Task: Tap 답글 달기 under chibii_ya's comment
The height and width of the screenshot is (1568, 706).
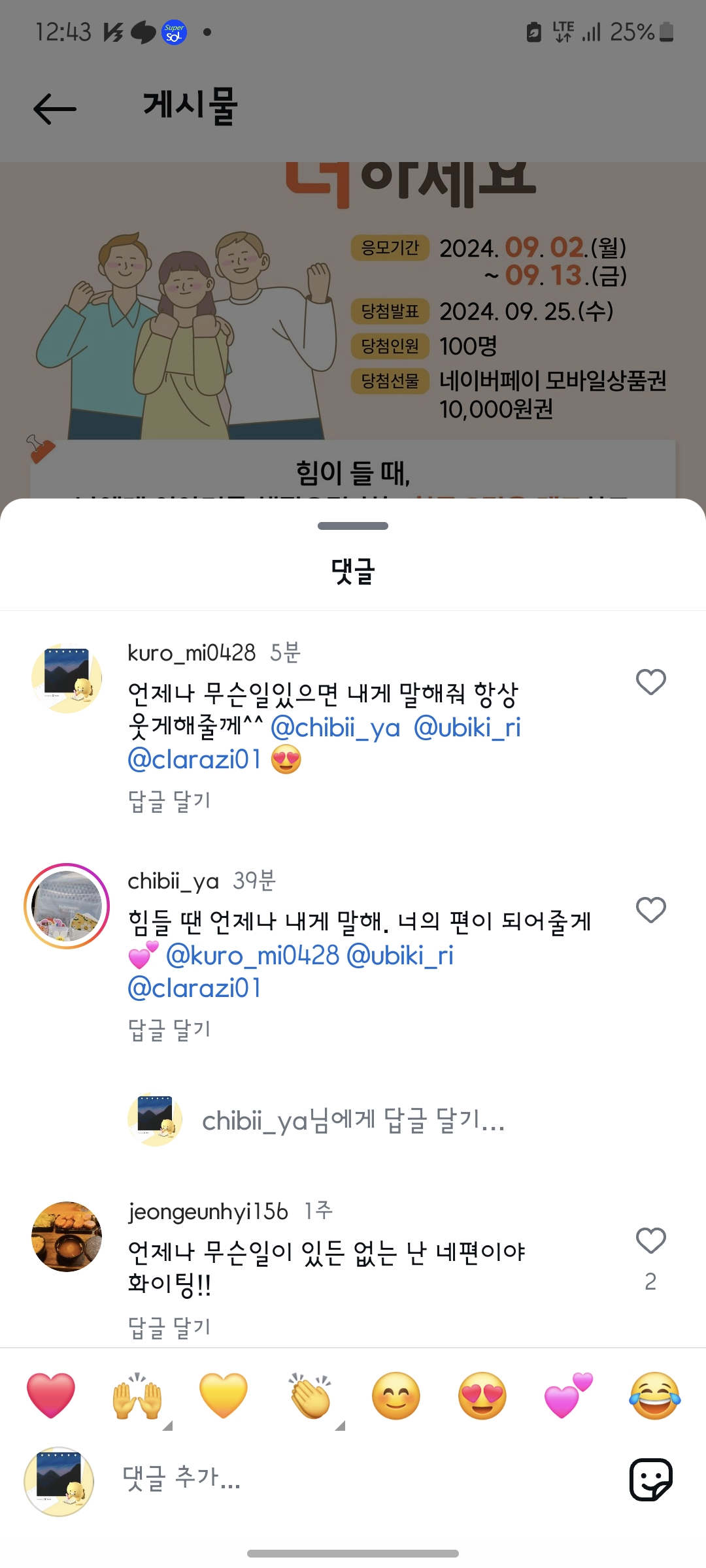Action: click(169, 1029)
